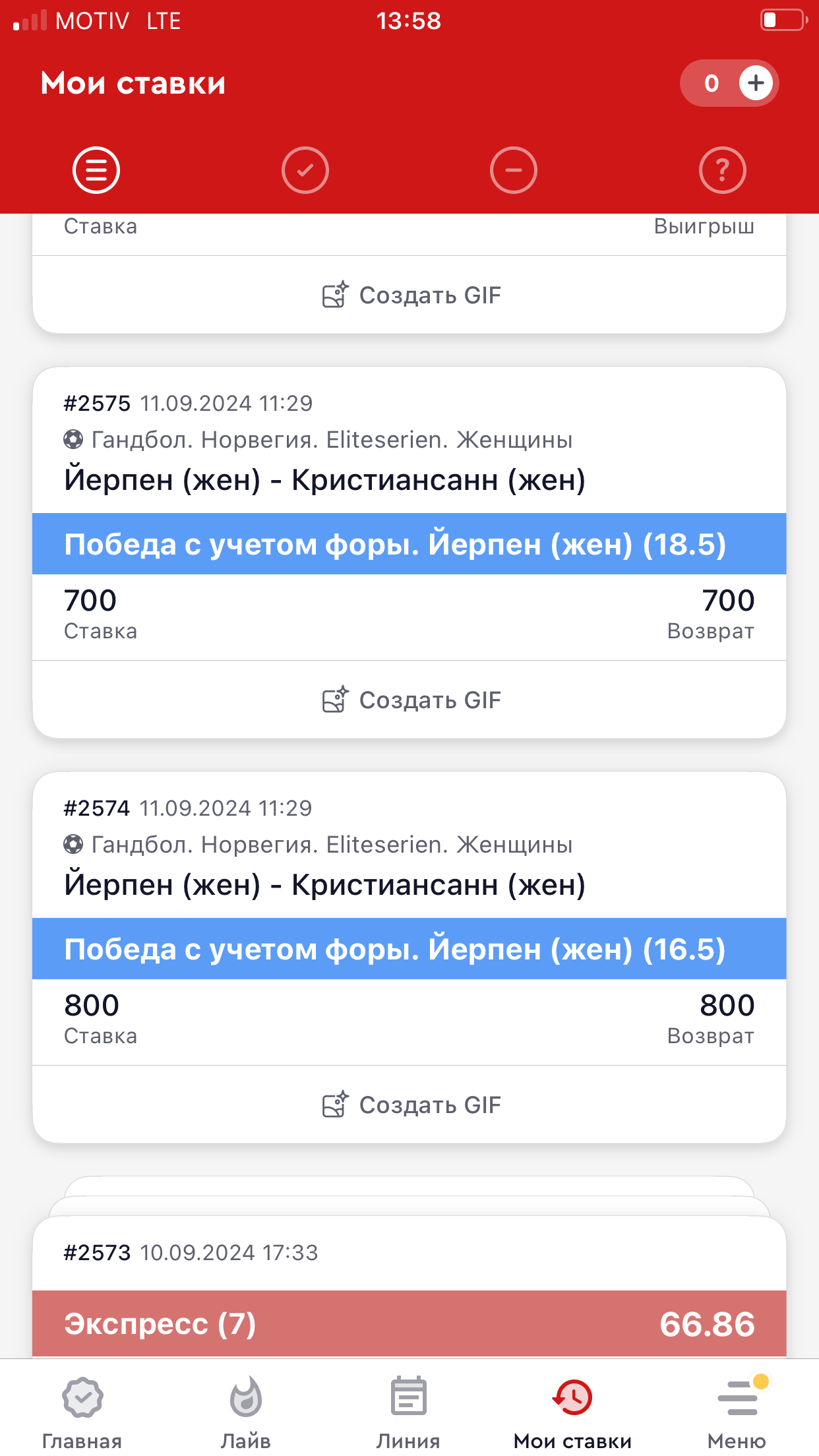The image size is (819, 1456).
Task: Filter by won bets checkmark
Action: pyautogui.click(x=305, y=170)
